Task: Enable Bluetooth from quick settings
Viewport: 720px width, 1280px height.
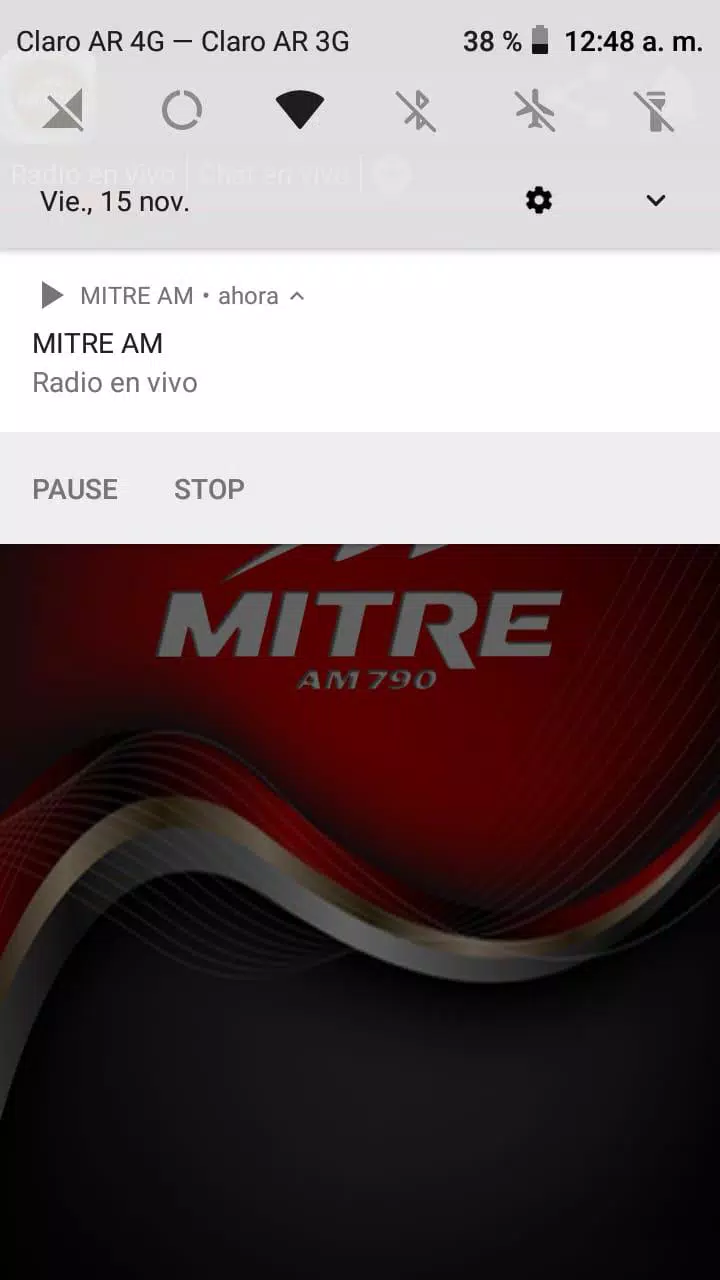Action: click(x=418, y=111)
